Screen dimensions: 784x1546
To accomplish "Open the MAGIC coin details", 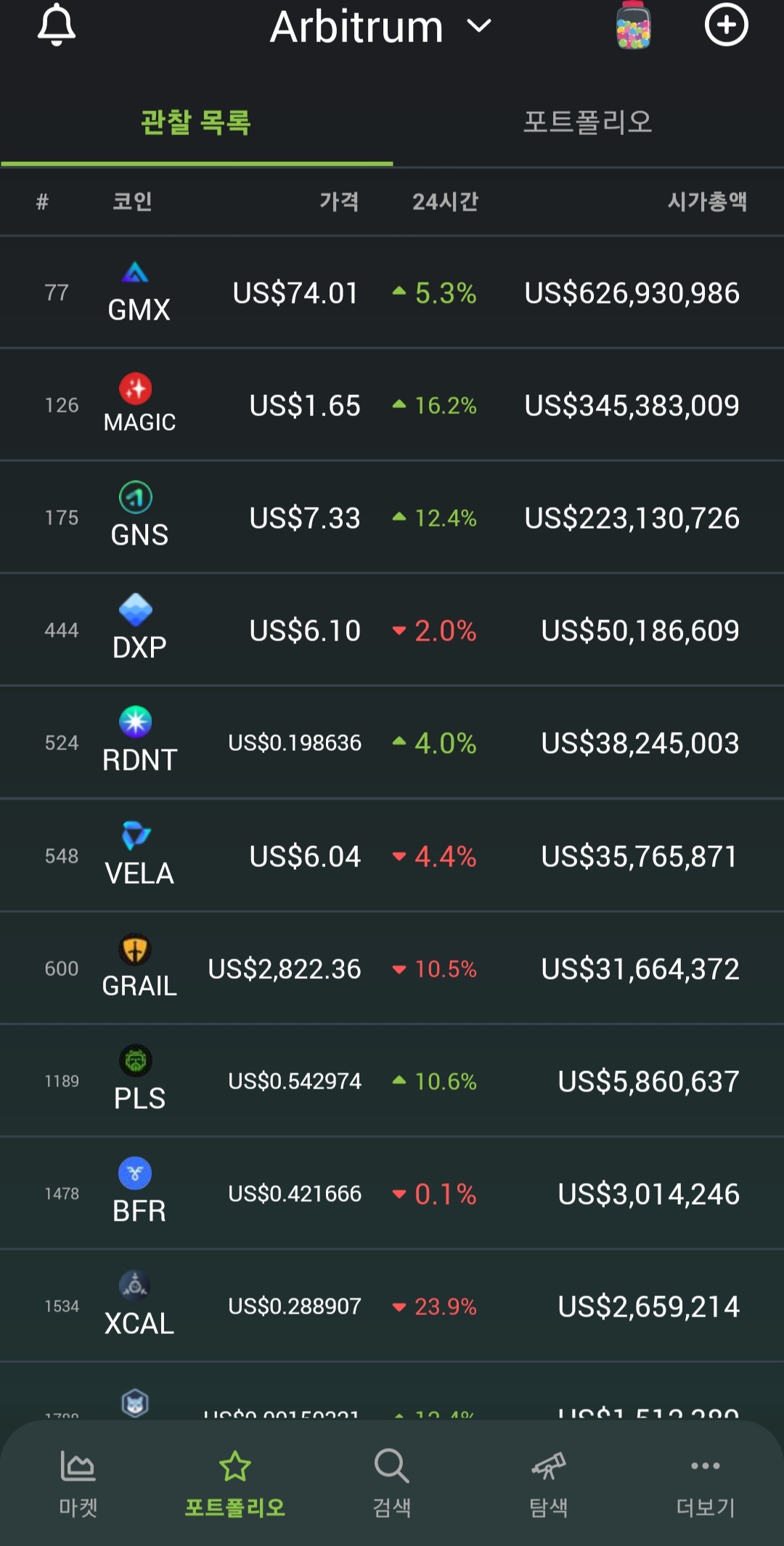I will (392, 405).
